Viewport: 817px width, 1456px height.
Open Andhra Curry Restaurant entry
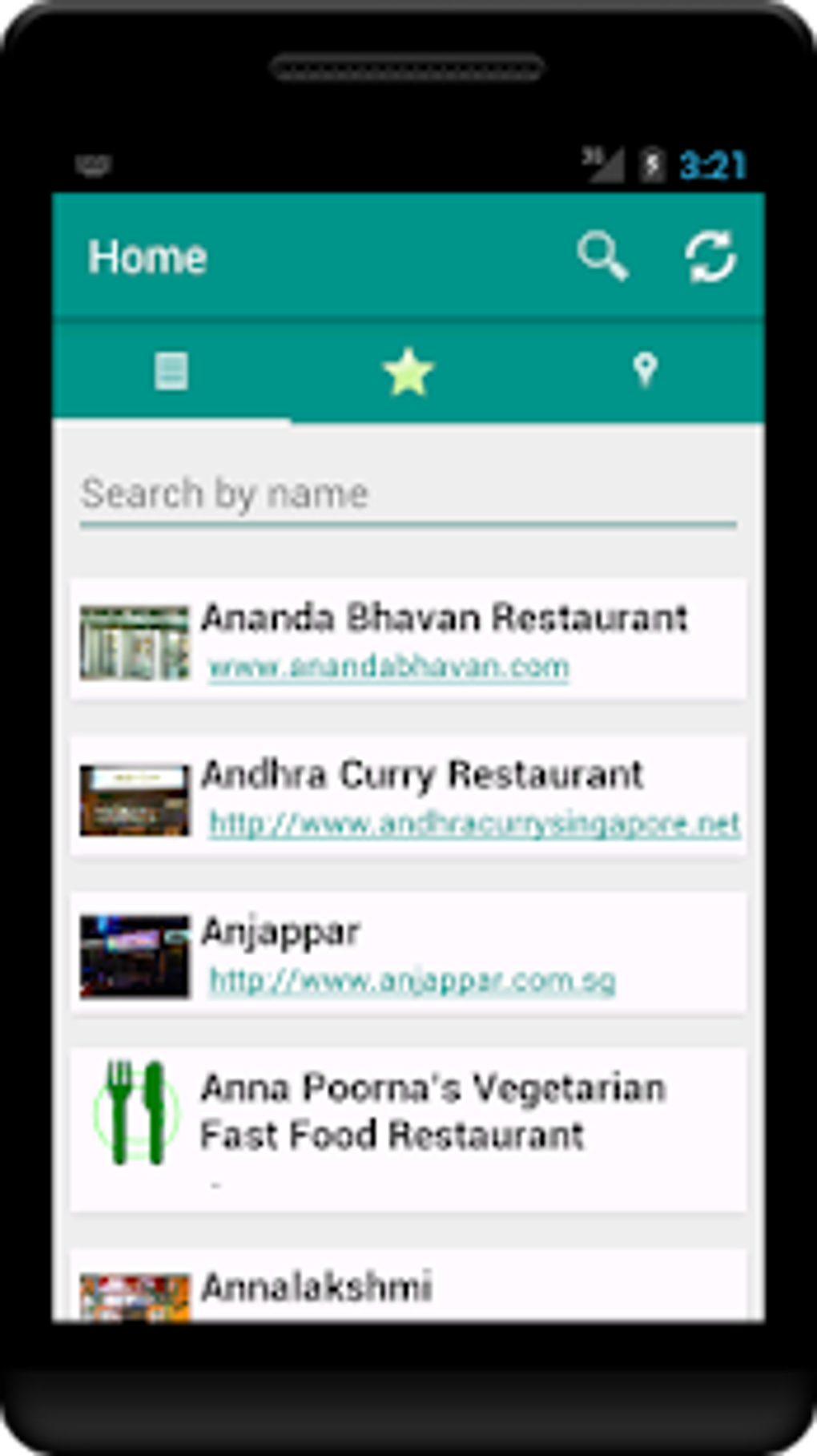[x=408, y=796]
